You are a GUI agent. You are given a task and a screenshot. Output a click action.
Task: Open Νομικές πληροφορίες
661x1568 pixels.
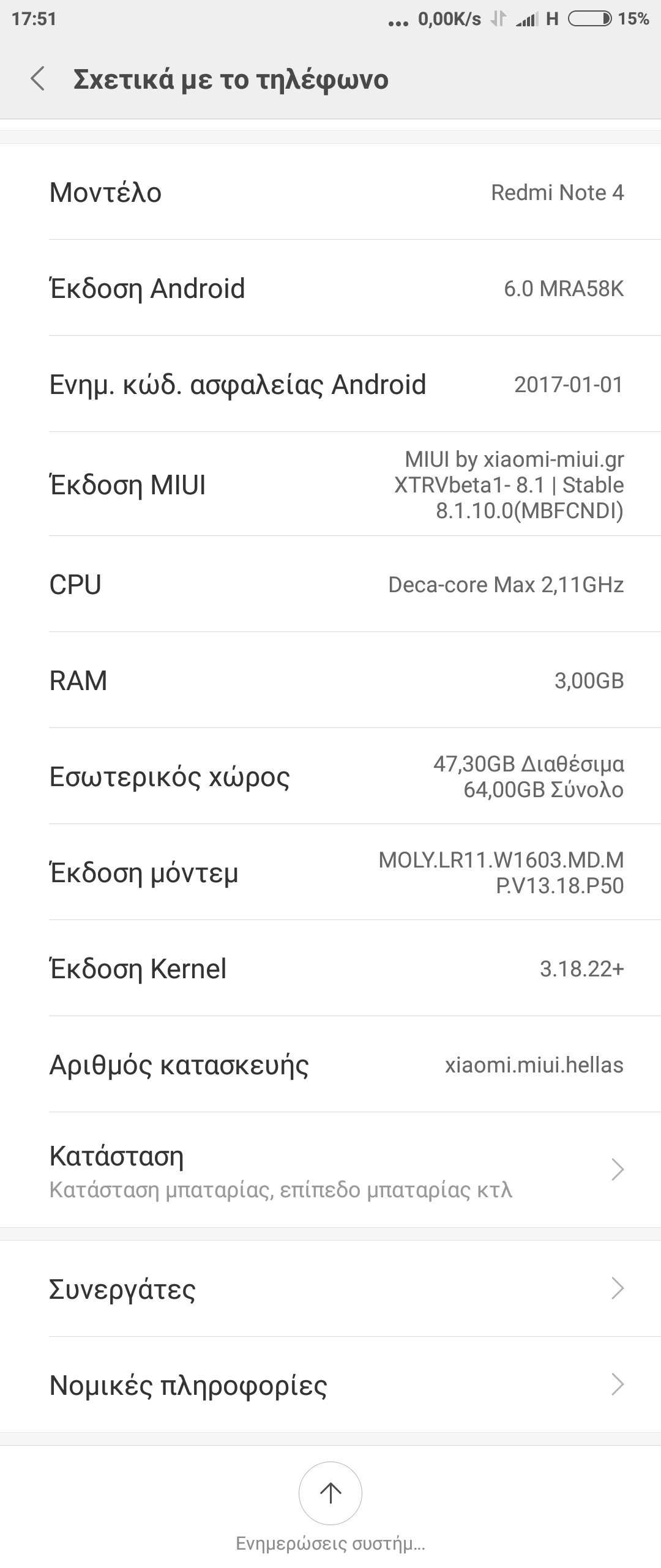(330, 1384)
